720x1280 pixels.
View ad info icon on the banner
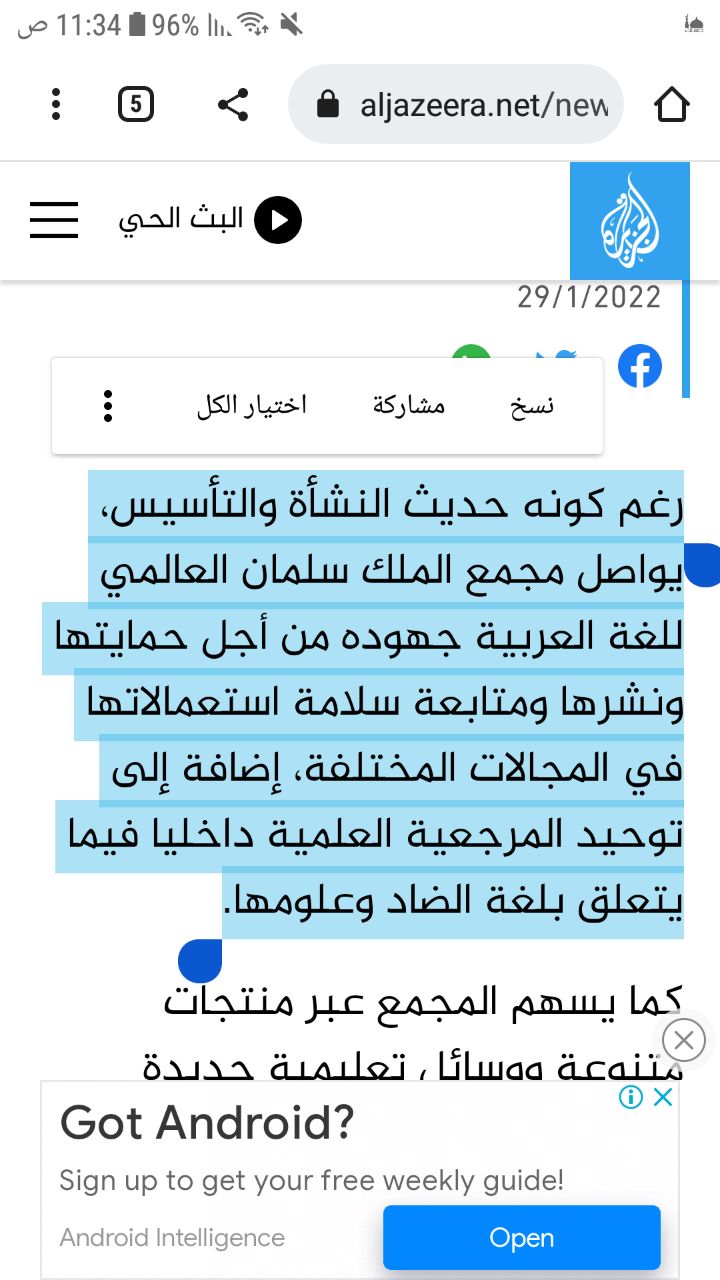(x=630, y=1097)
